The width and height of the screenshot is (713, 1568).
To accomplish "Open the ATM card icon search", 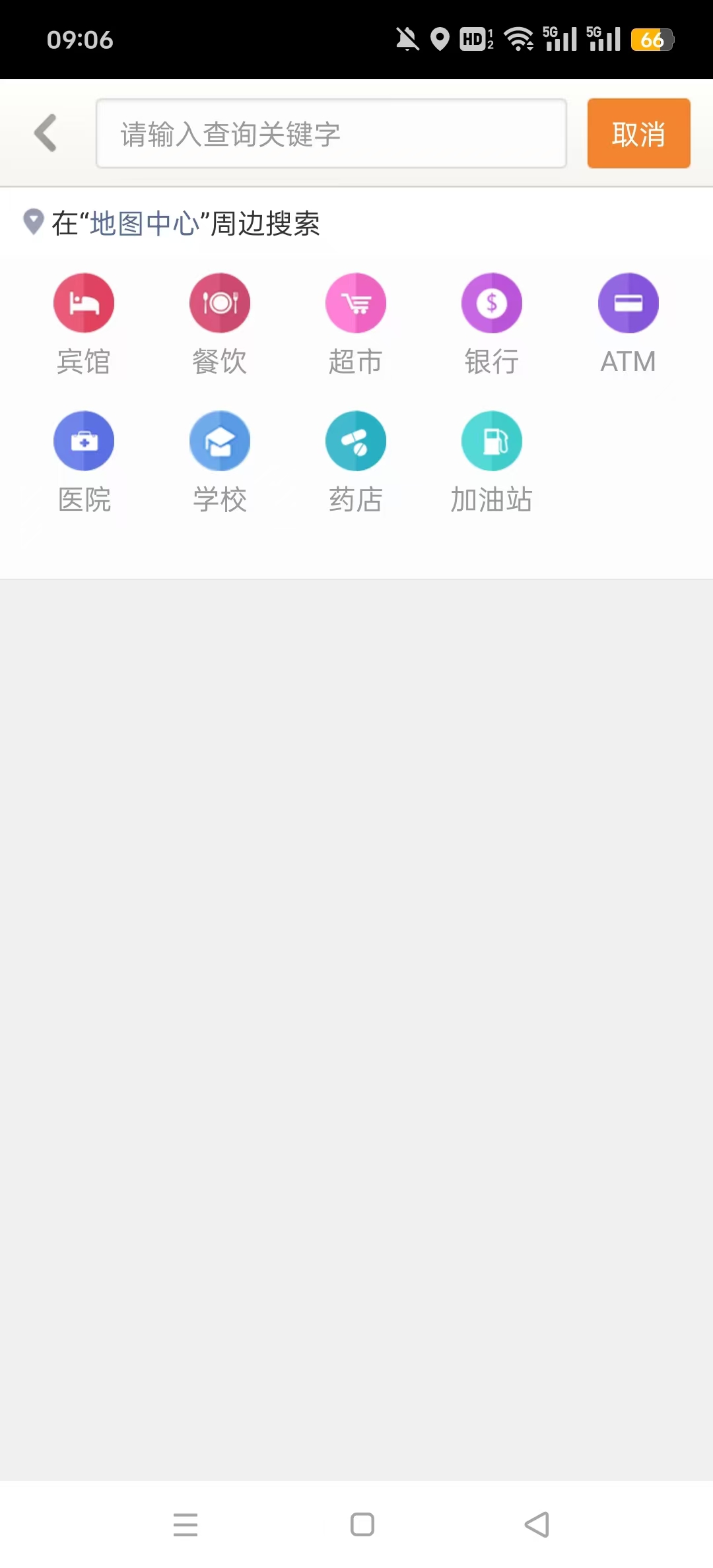I will point(628,303).
